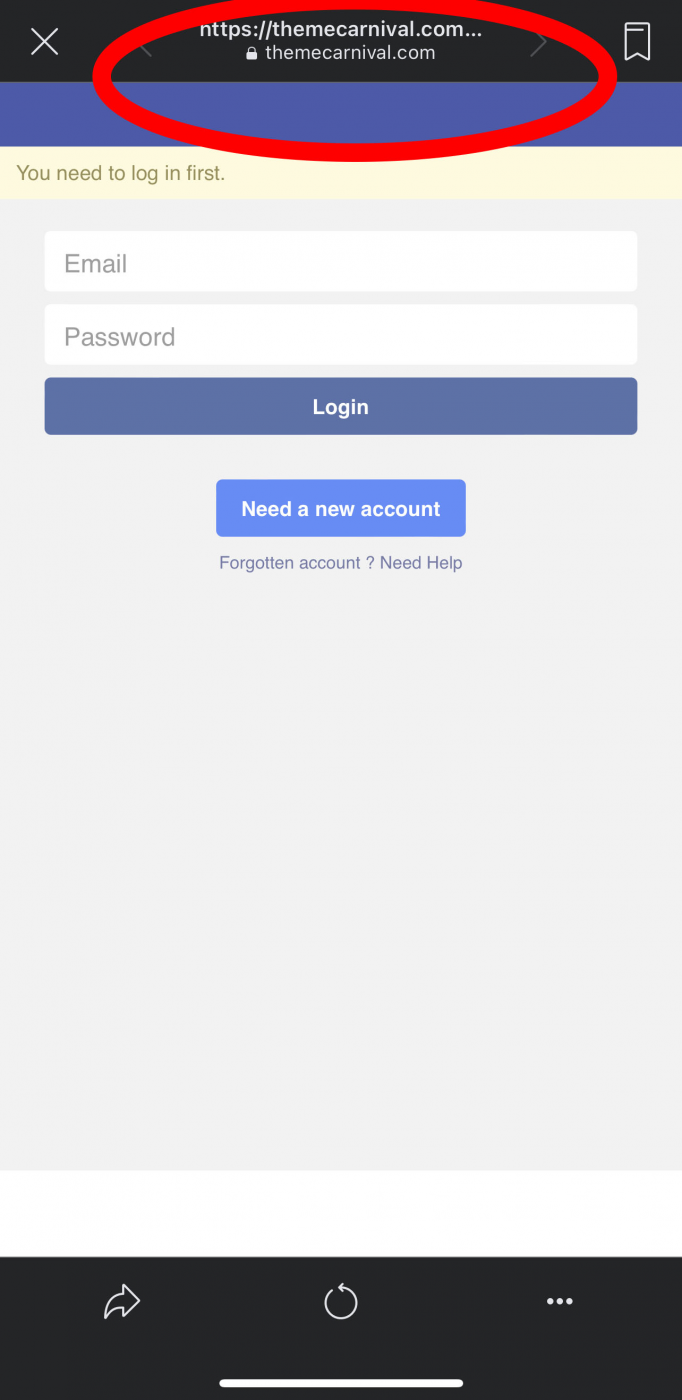Tap the Password field
This screenshot has height=1400, width=682.
[341, 335]
